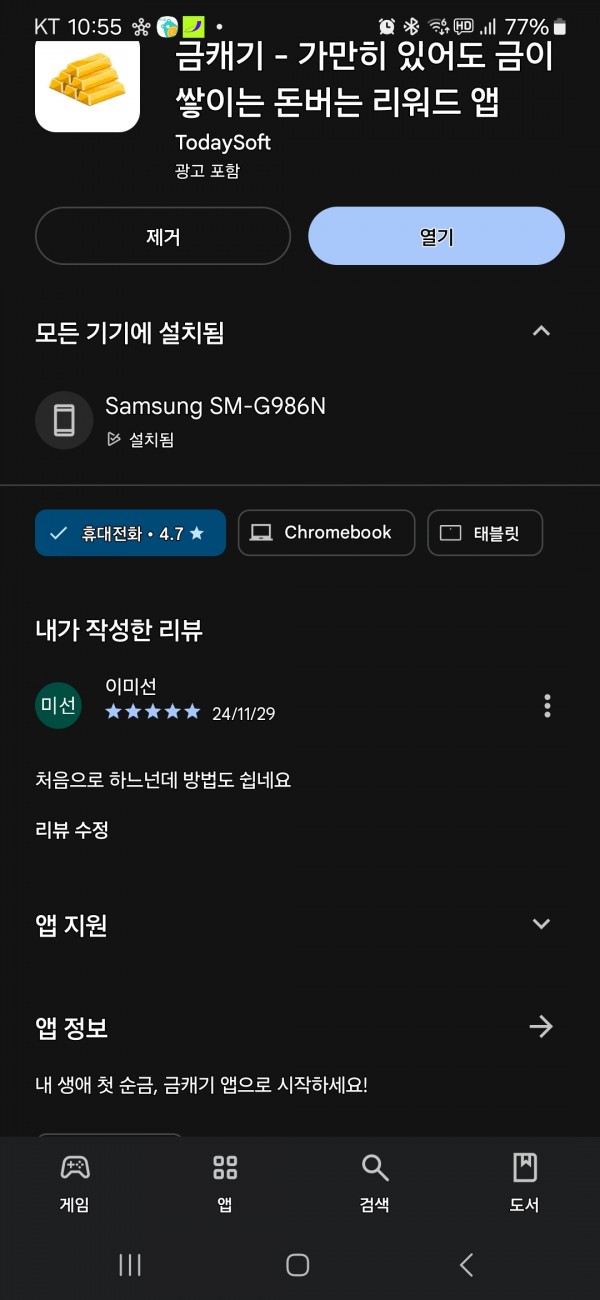Open recent apps from navigation bar
Image resolution: width=600 pixels, height=1300 pixels.
130,1265
